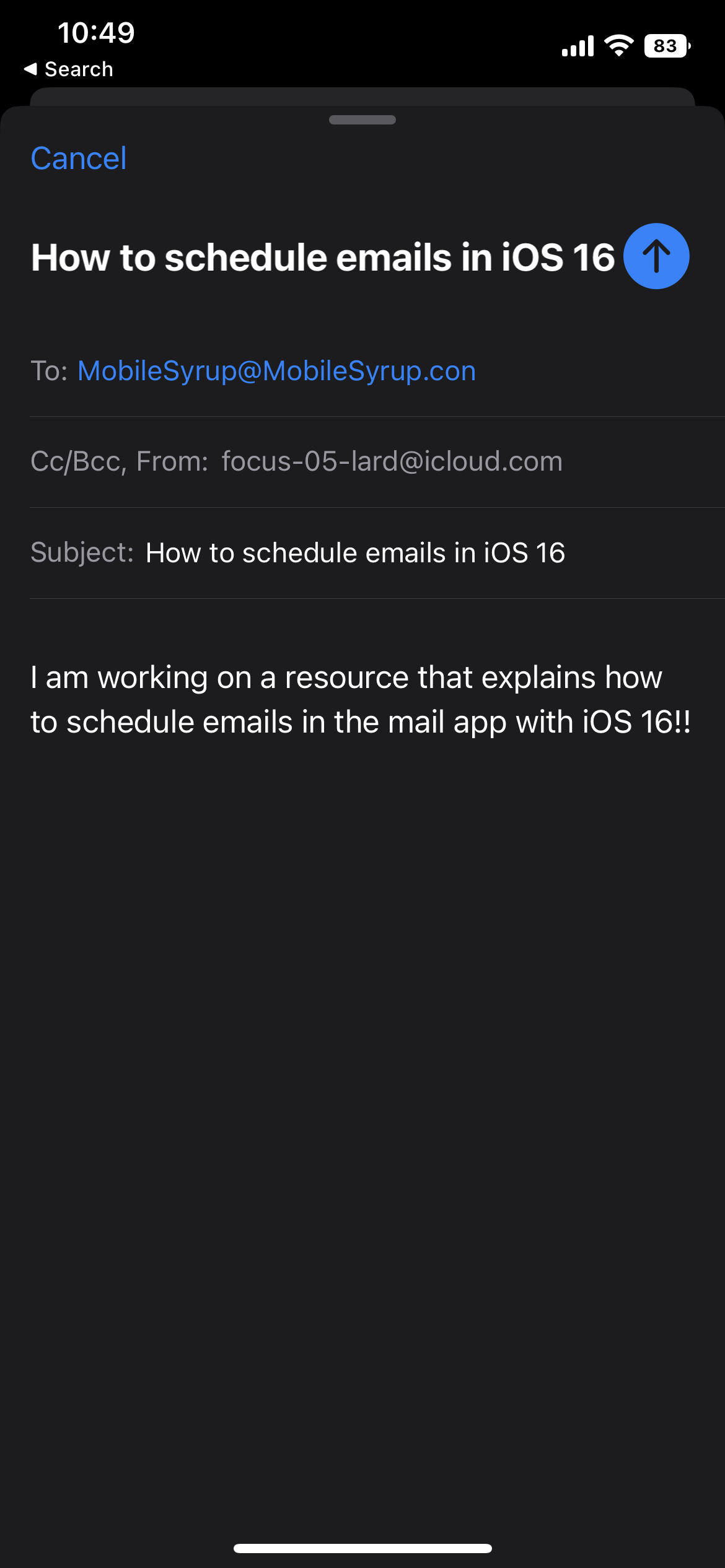Return to Search via the status bar back link
The image size is (725, 1568).
pos(68,69)
